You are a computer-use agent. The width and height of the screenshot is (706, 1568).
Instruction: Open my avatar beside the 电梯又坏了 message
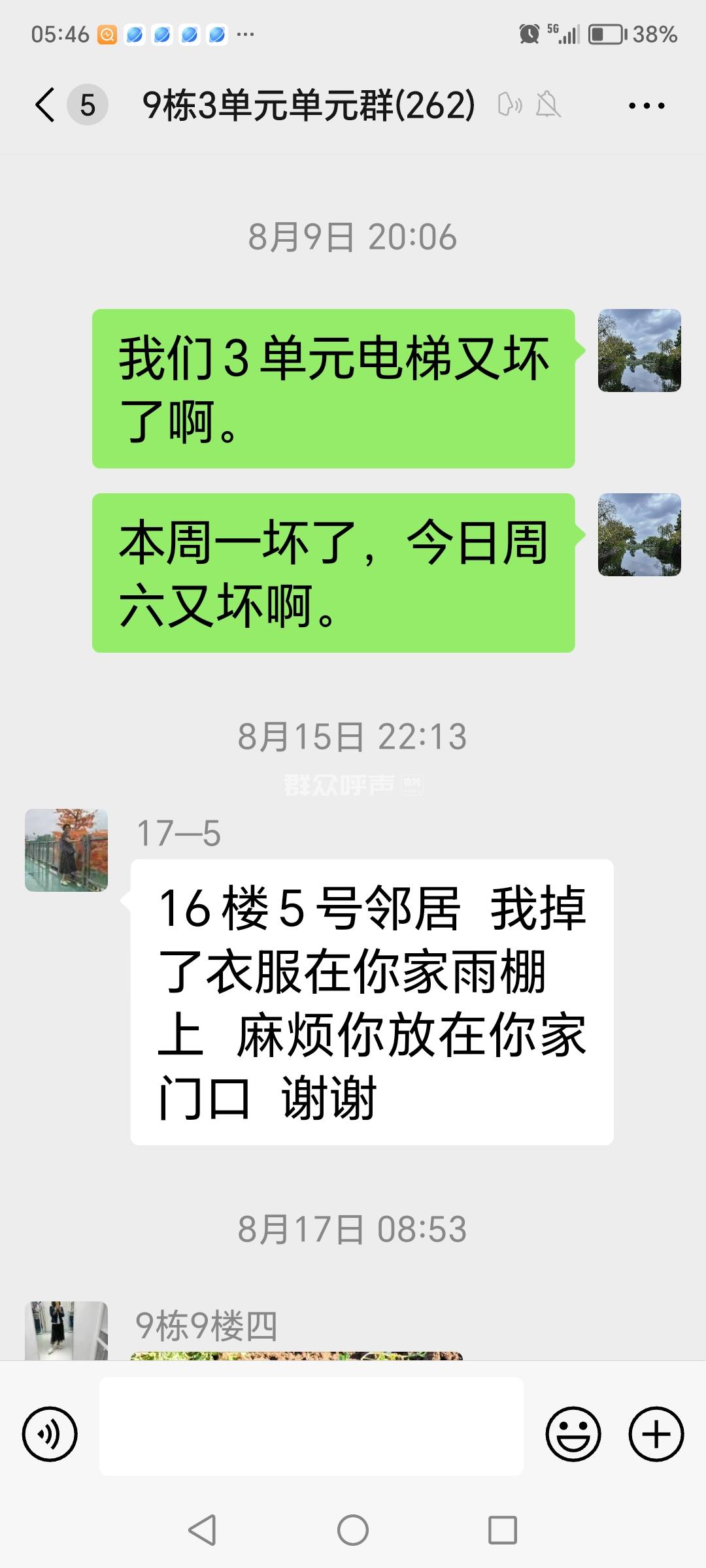[x=639, y=351]
